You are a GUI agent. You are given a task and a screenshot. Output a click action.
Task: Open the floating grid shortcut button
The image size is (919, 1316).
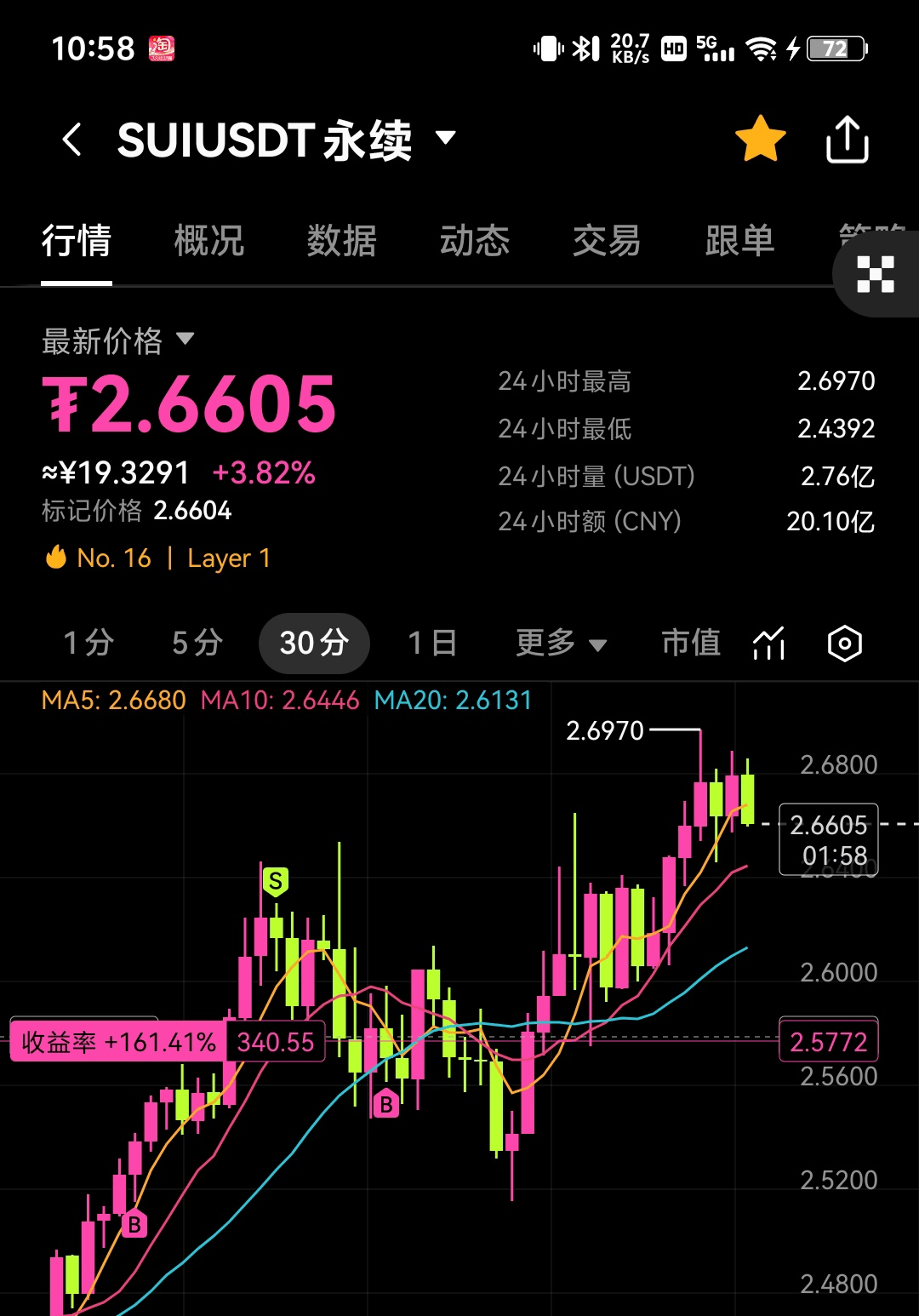(x=876, y=274)
